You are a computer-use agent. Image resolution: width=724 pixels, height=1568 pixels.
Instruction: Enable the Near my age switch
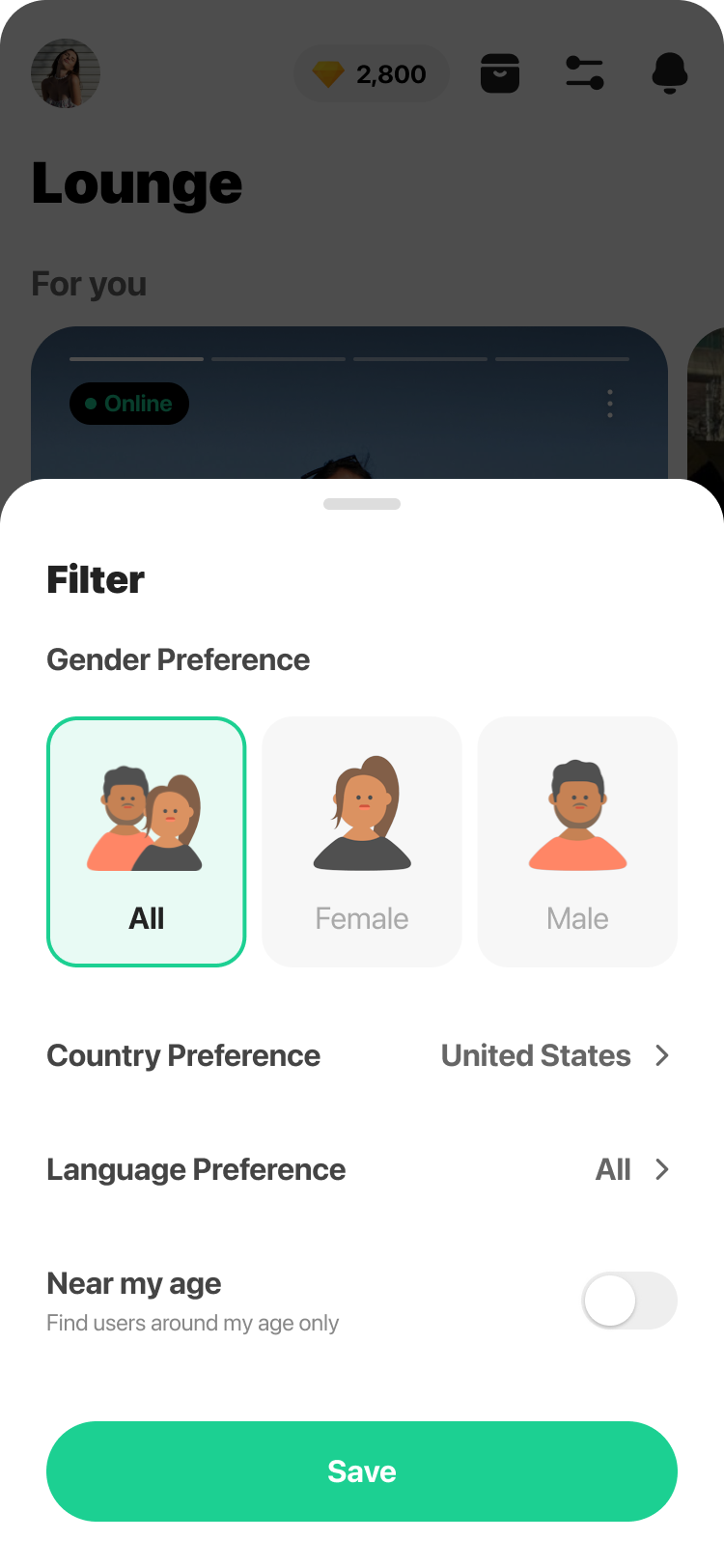(629, 1301)
